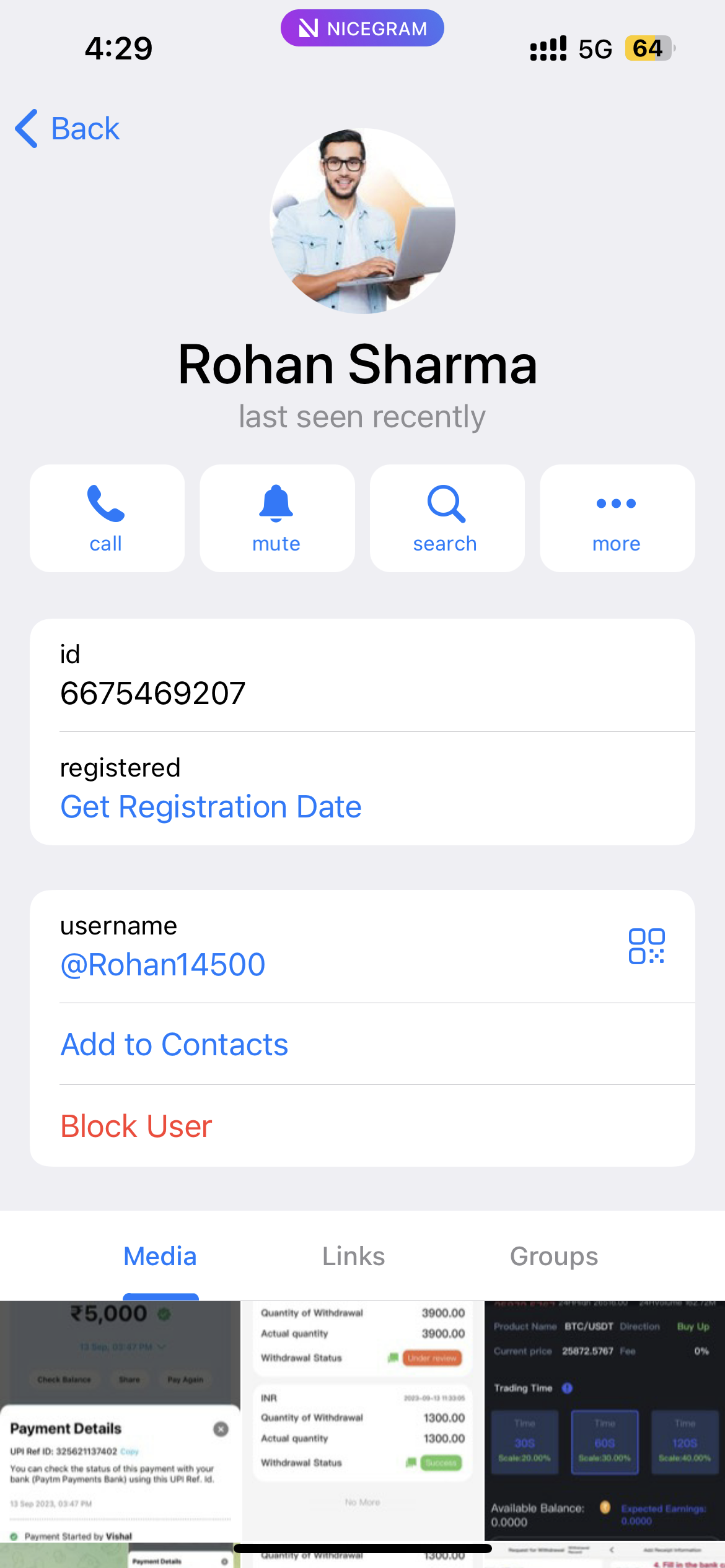This screenshot has height=1568, width=725.
Task: Switch to the Links tab
Action: 353,1257
